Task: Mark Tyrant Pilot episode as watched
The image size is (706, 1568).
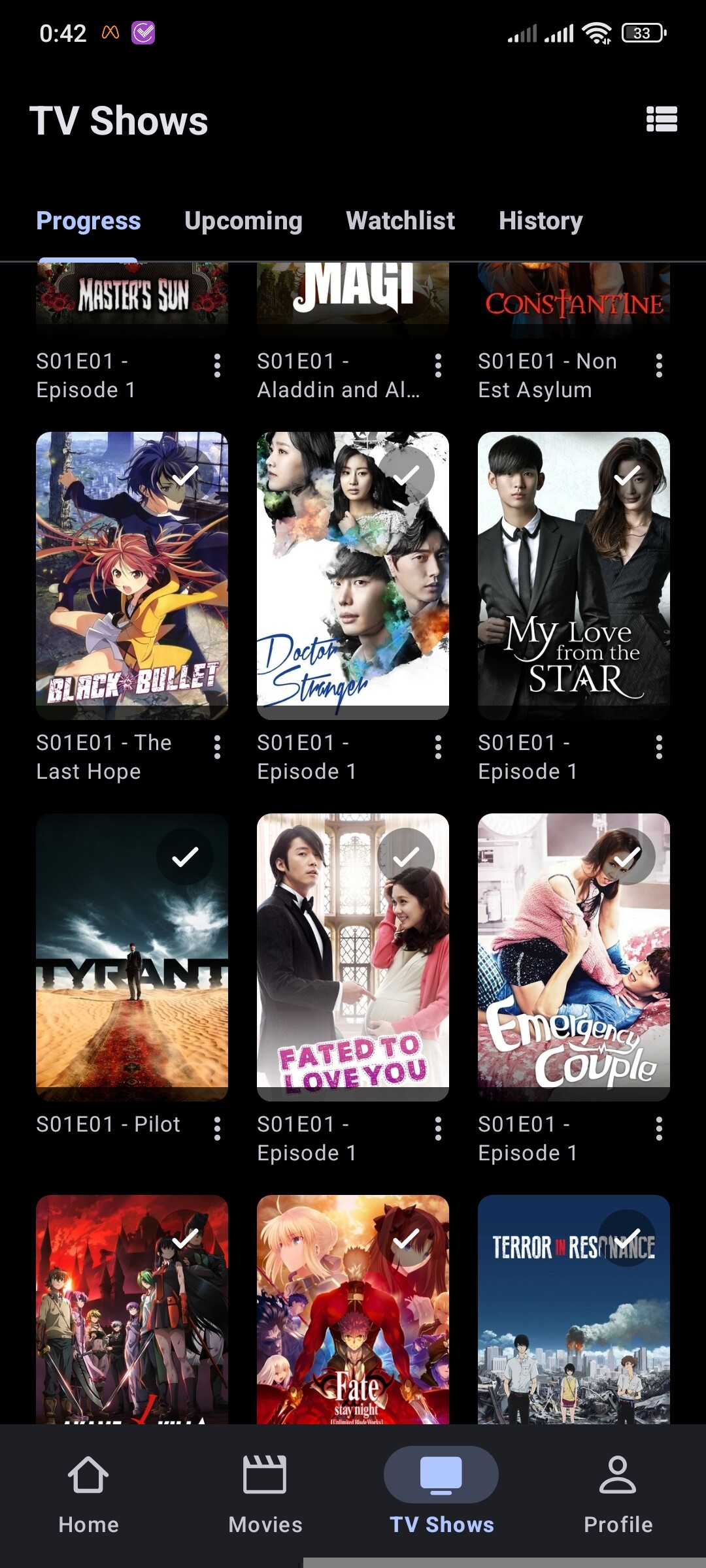Action: pyautogui.click(x=185, y=857)
